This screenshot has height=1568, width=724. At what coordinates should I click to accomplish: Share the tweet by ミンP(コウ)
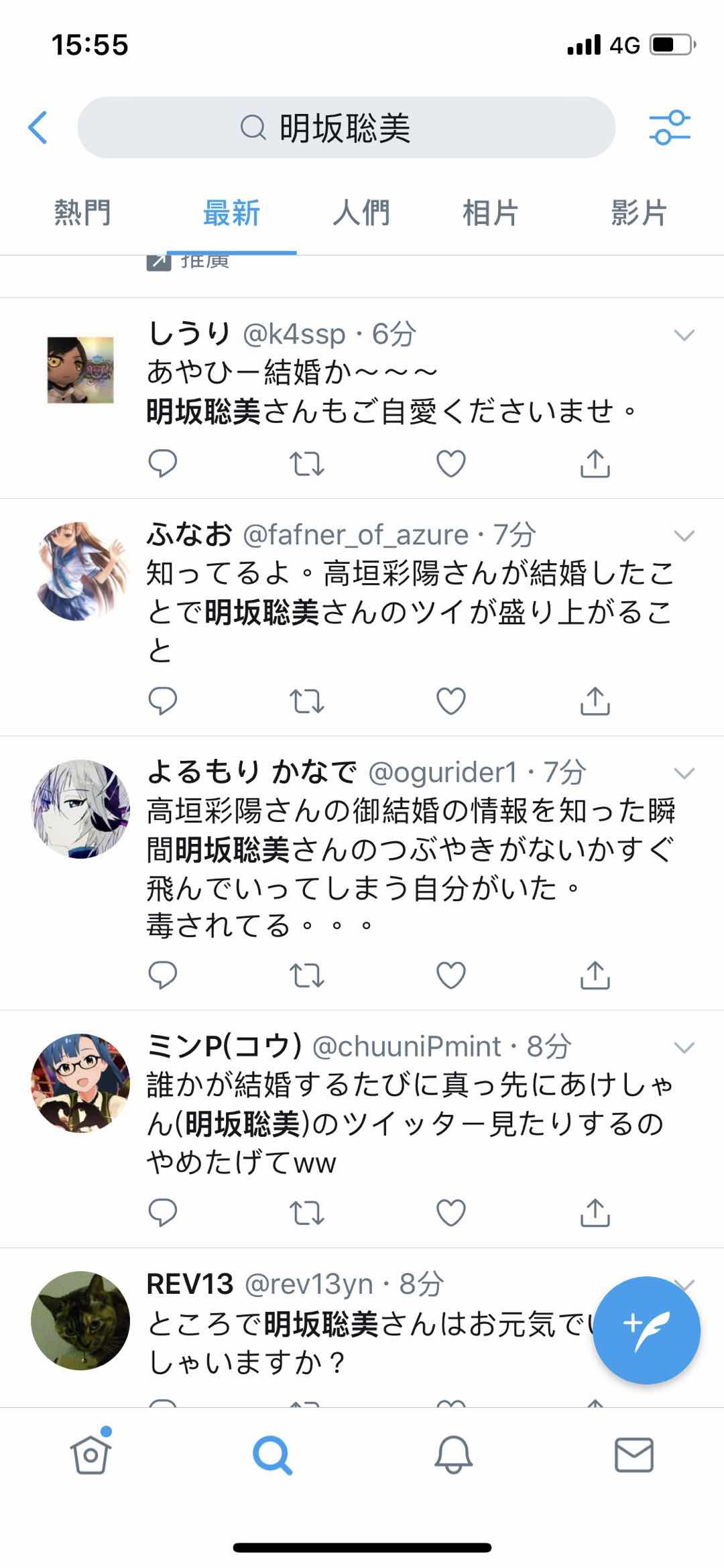[595, 1212]
